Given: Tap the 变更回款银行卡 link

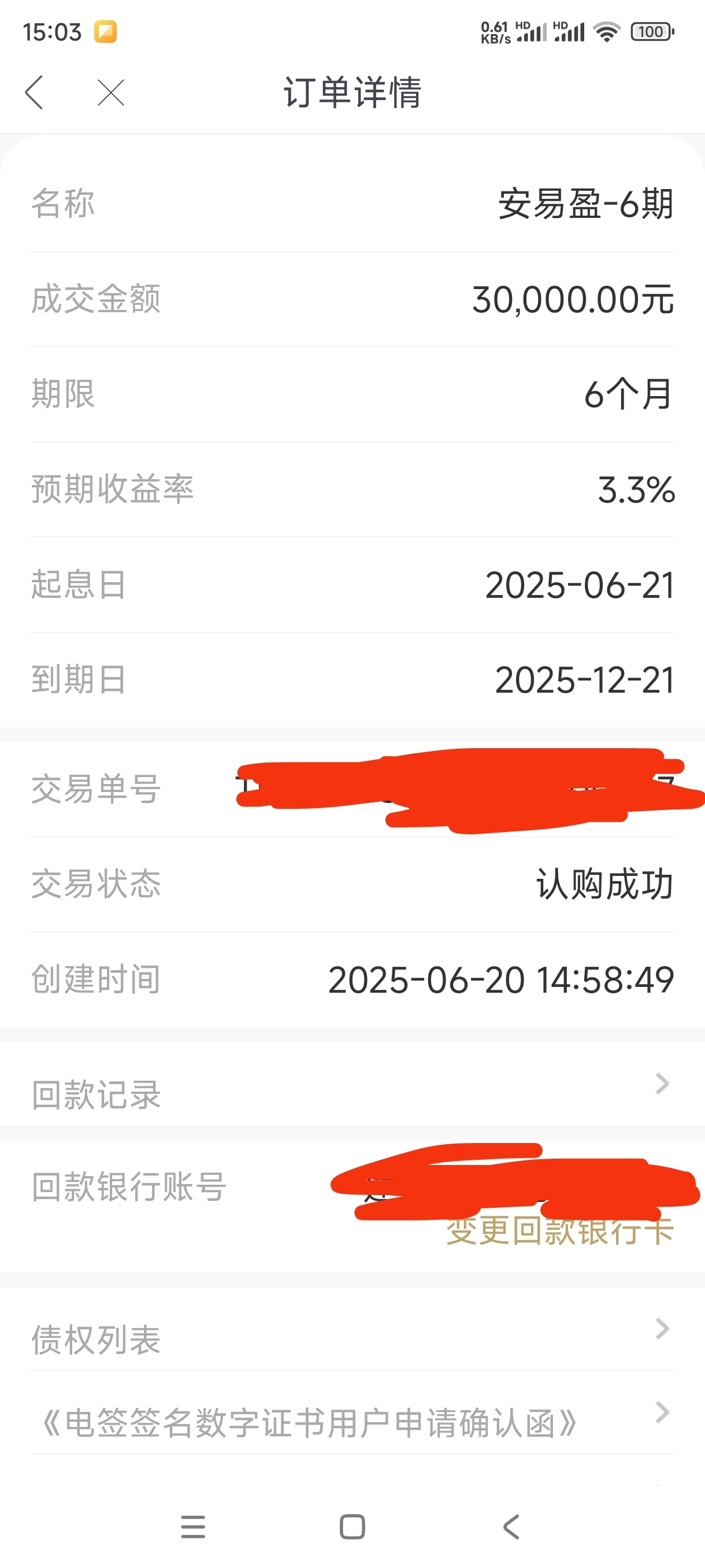Looking at the screenshot, I should coord(559,1230).
